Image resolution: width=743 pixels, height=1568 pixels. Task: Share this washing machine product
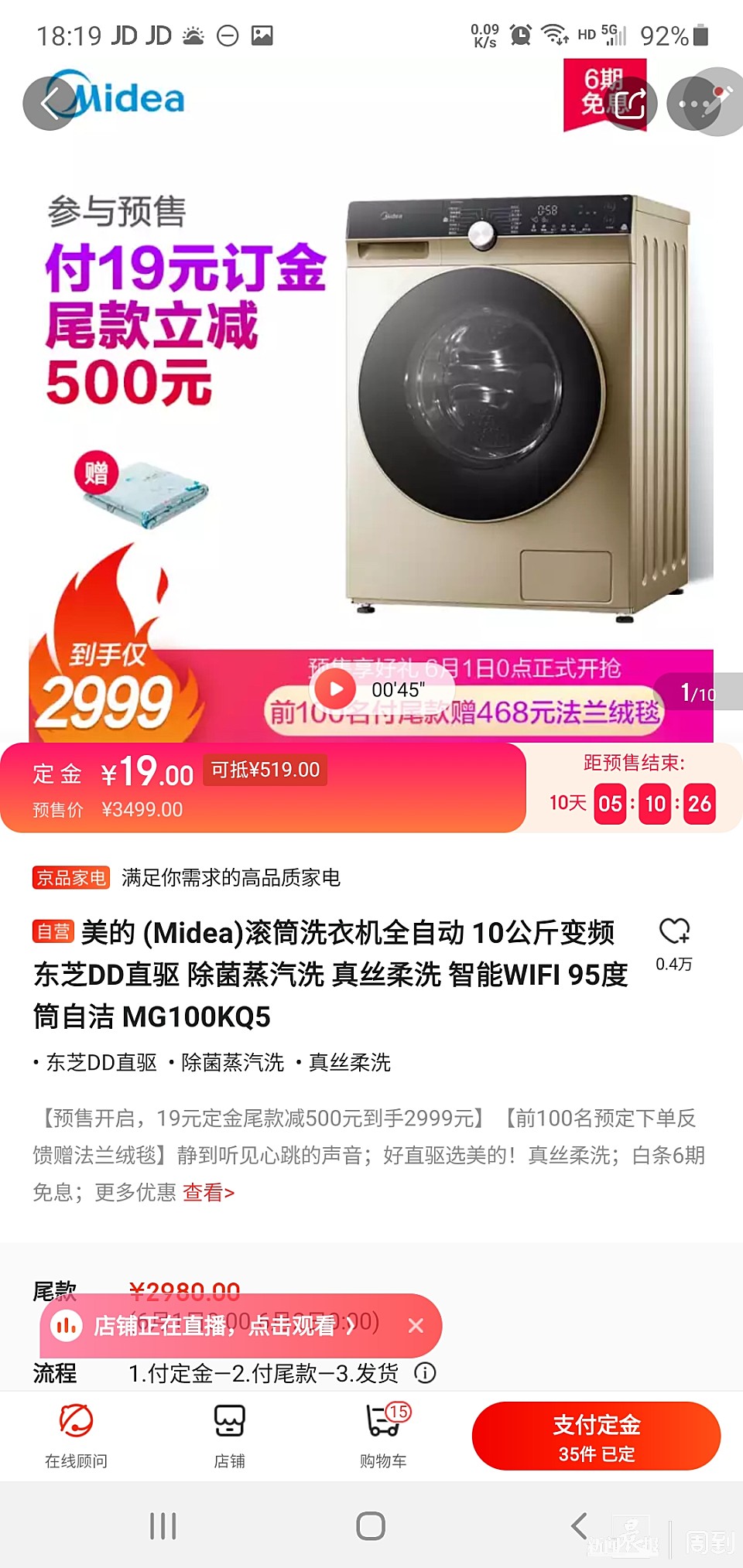[x=631, y=104]
